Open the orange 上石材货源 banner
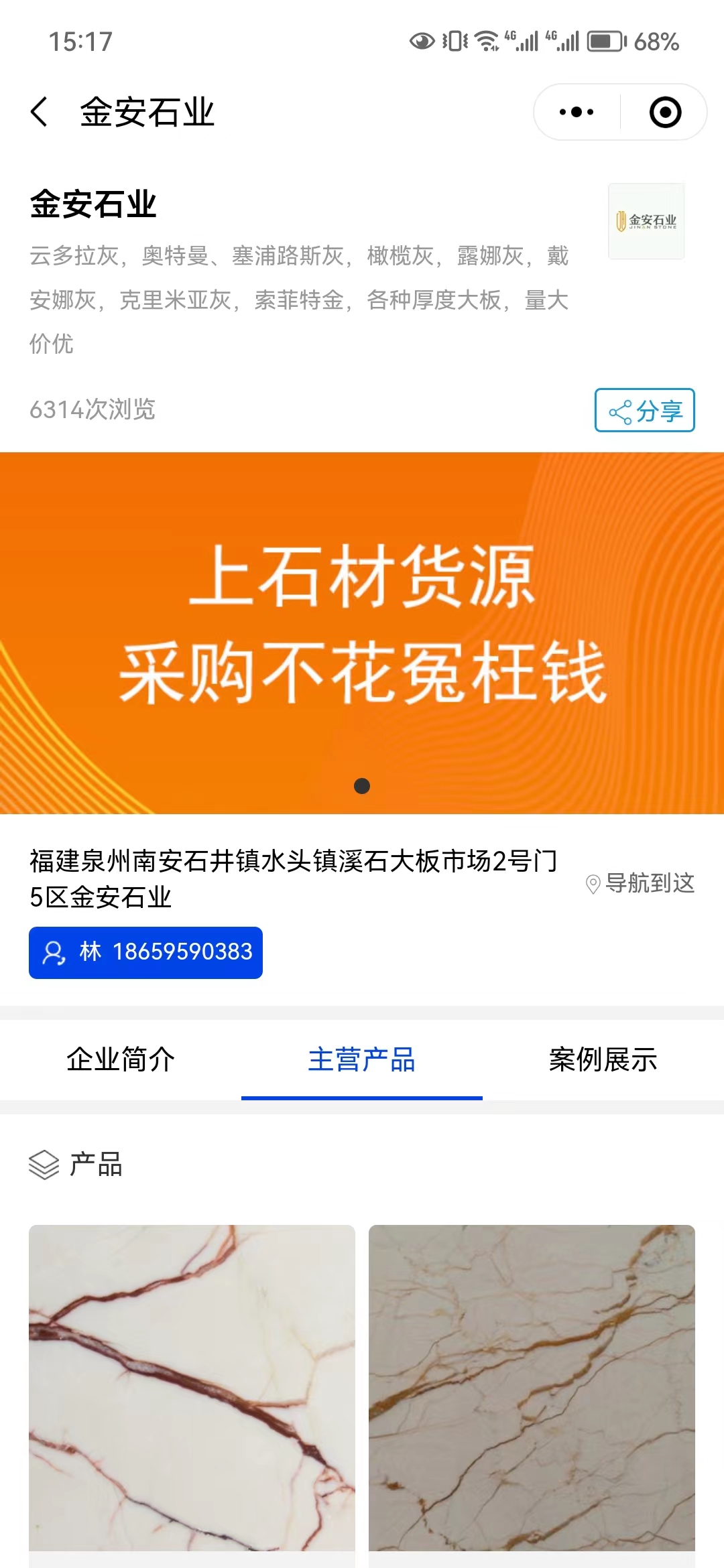The width and height of the screenshot is (724, 1568). point(362,623)
